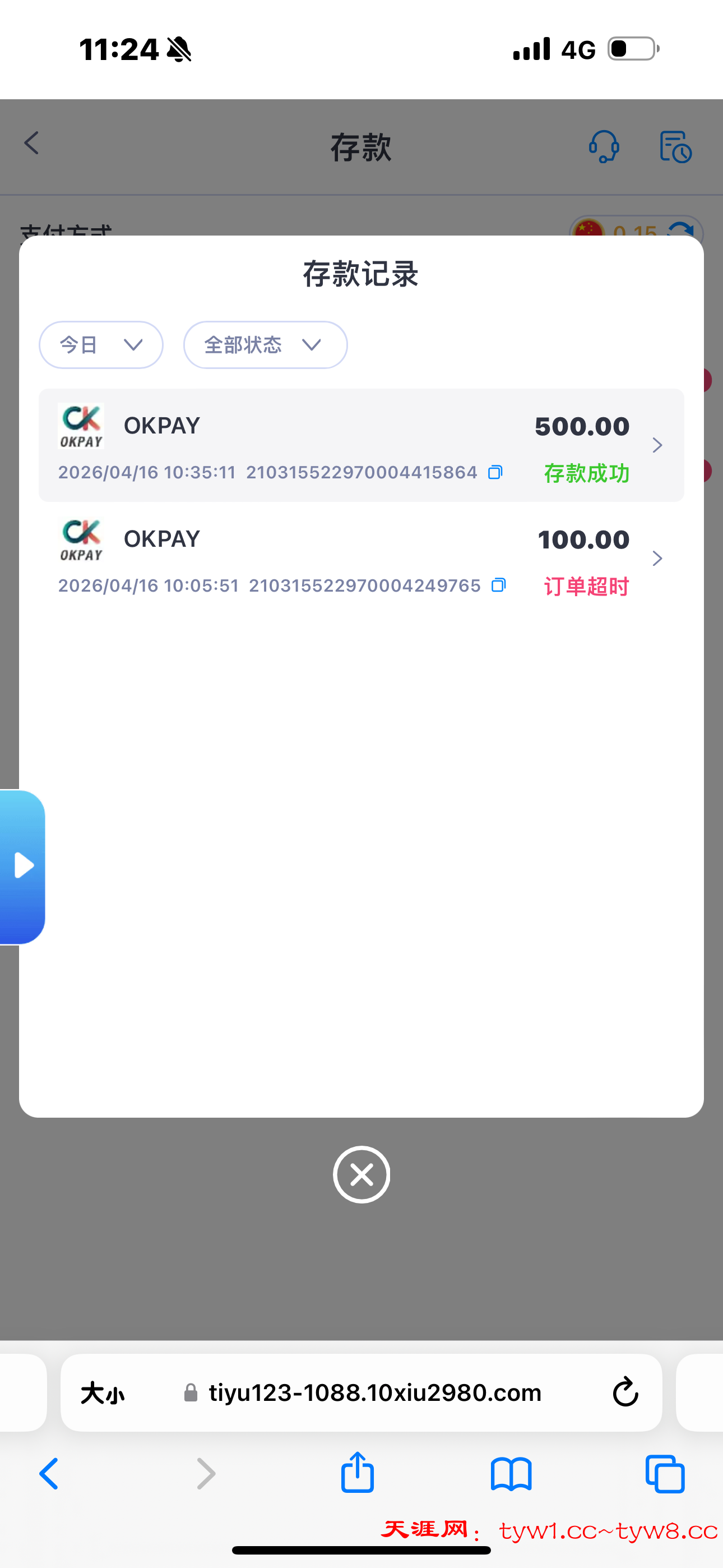The image size is (723, 1568).
Task: Expand the 全部状态 status filter dropdown
Action: pos(265,345)
